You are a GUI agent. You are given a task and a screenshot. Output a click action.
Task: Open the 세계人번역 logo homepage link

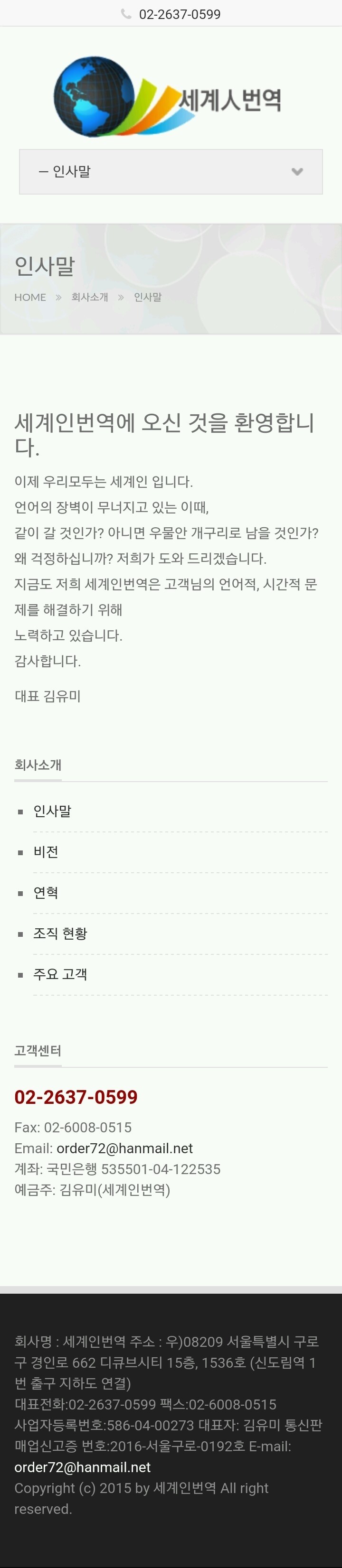pyautogui.click(x=168, y=97)
